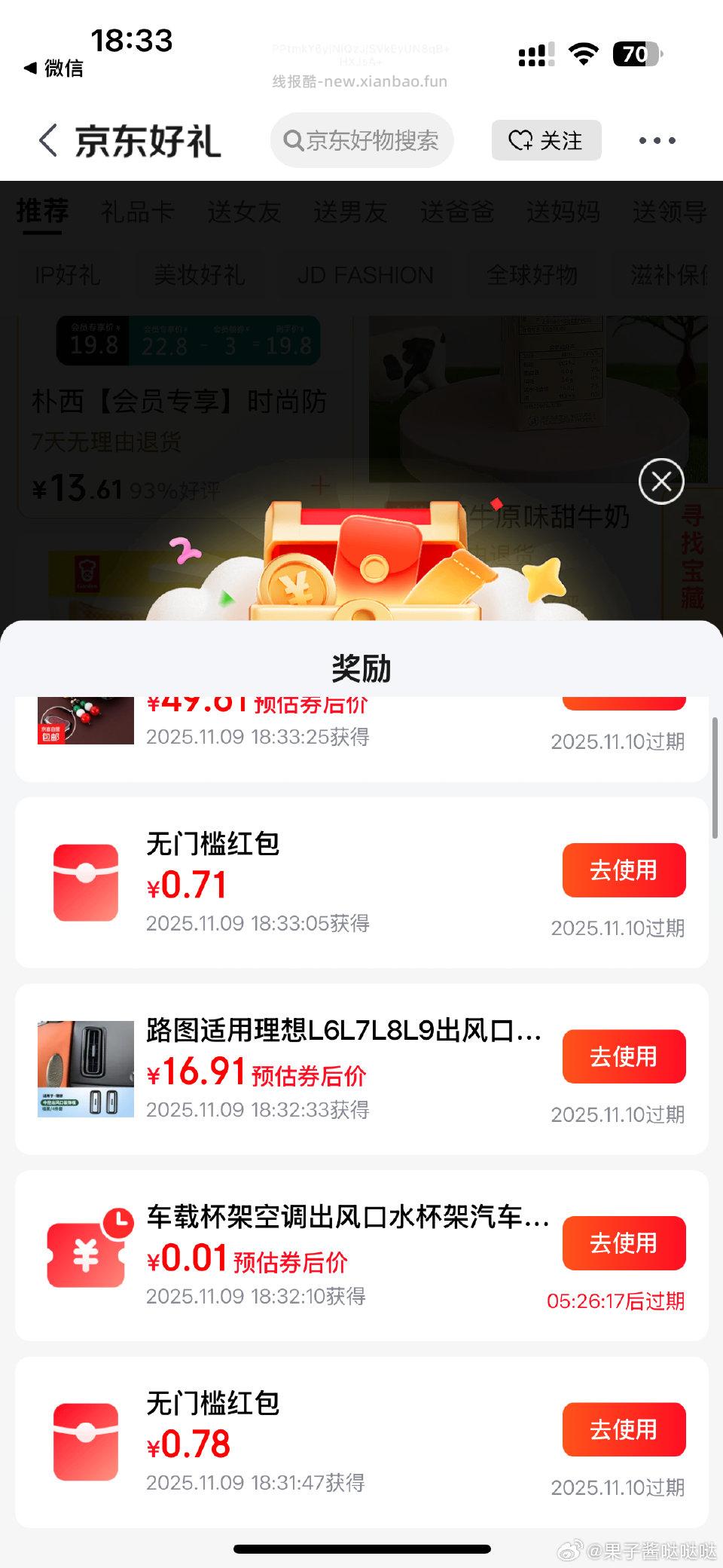This screenshot has height=1568, width=723.
Task: Tap the back arrow beside 京东好礼
Action: click(x=48, y=140)
